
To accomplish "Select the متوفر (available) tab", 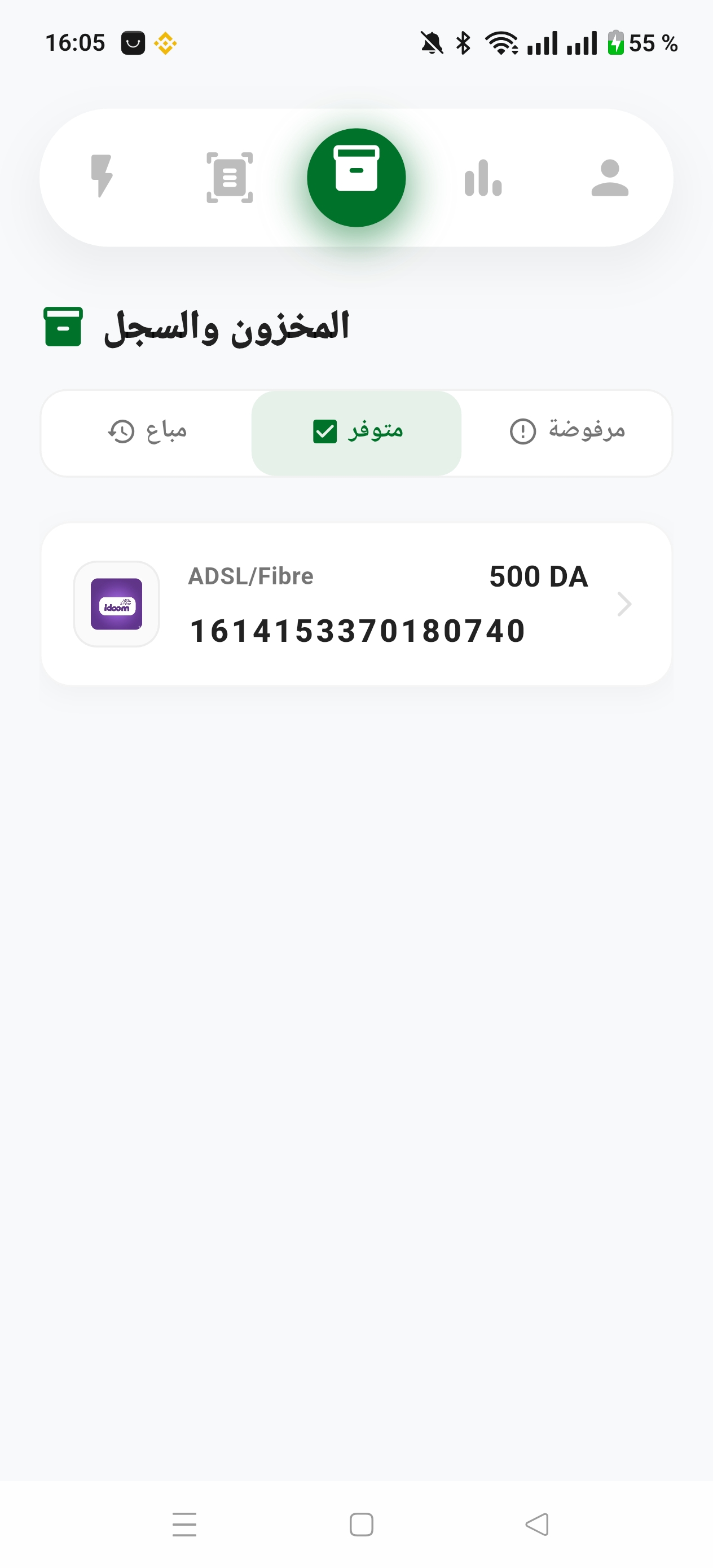I will (x=356, y=433).
